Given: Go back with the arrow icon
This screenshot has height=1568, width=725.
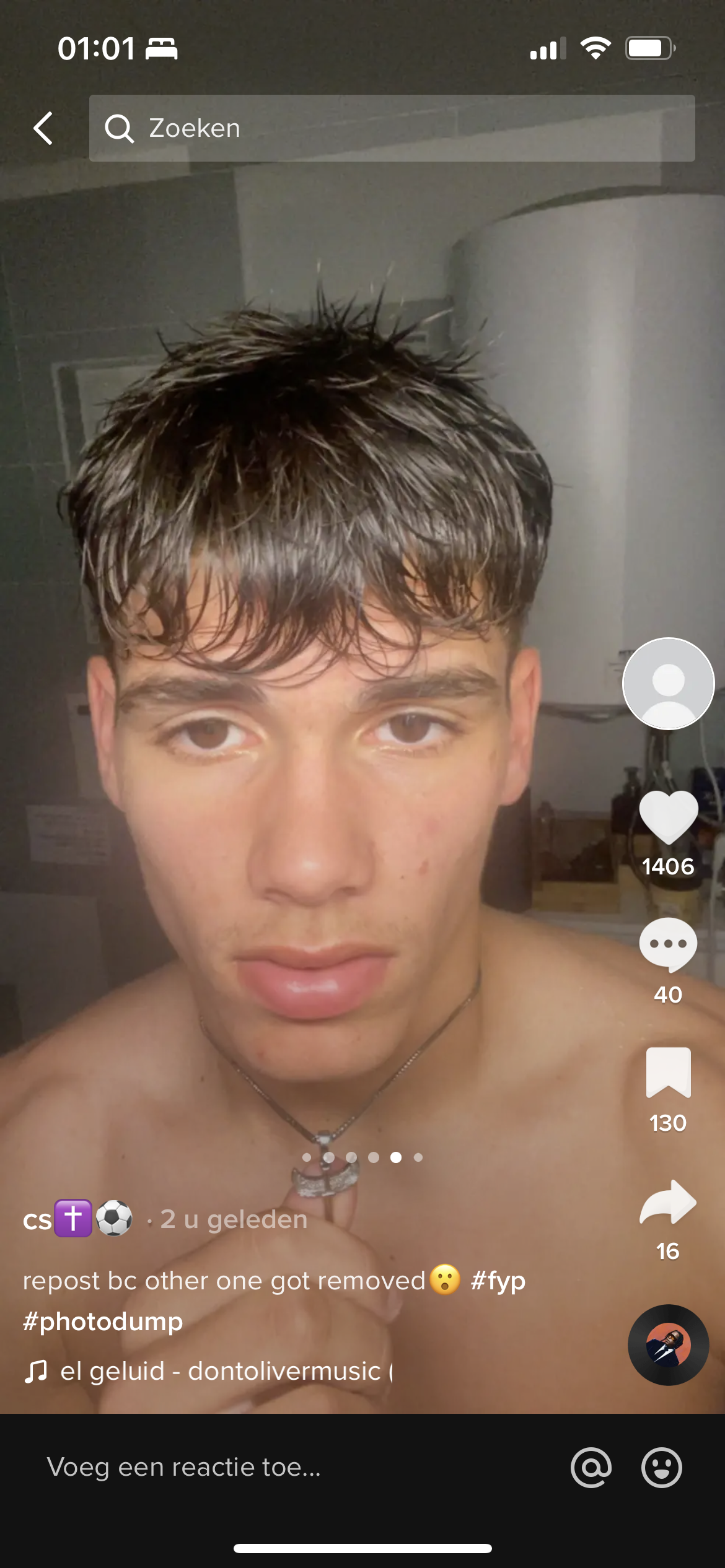Looking at the screenshot, I should pyautogui.click(x=43, y=128).
